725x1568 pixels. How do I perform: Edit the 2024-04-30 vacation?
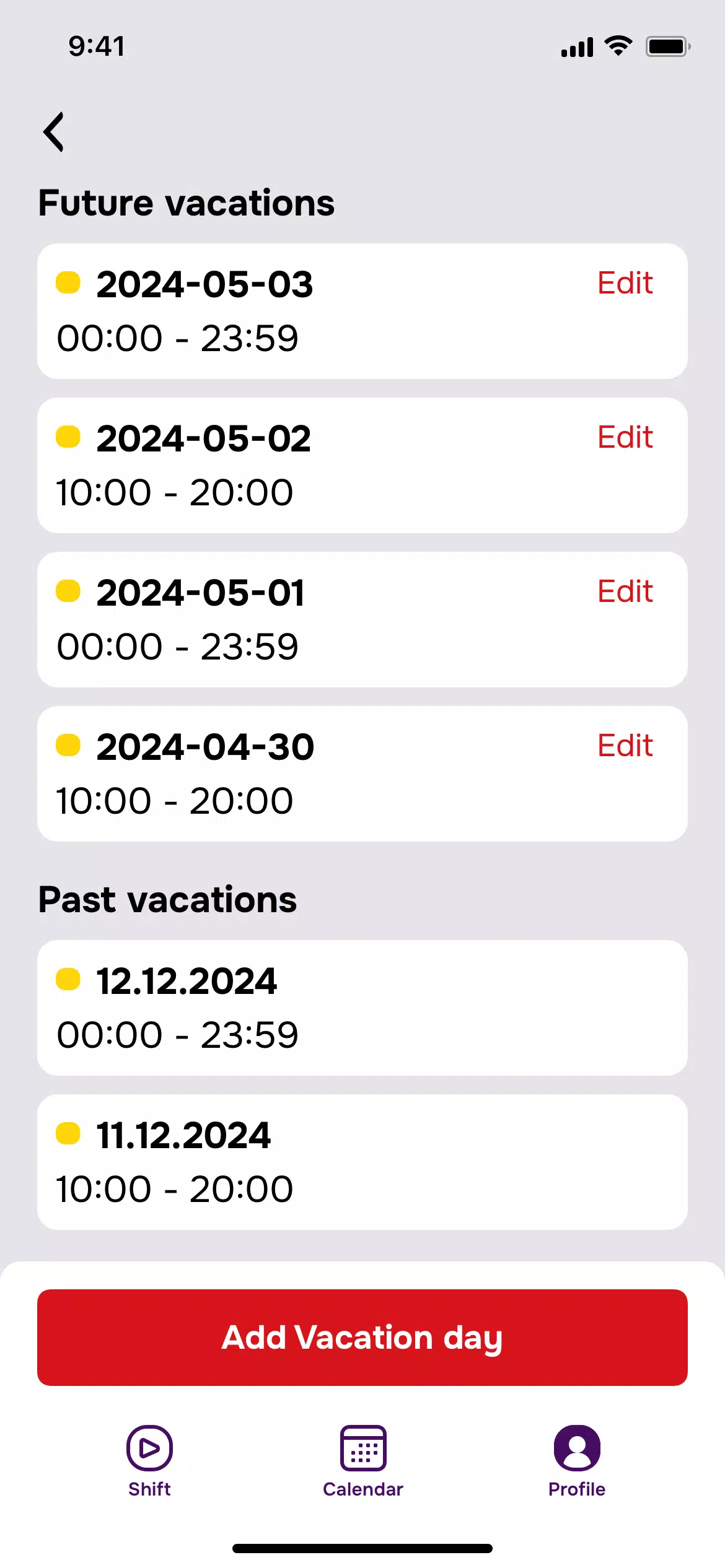(625, 746)
